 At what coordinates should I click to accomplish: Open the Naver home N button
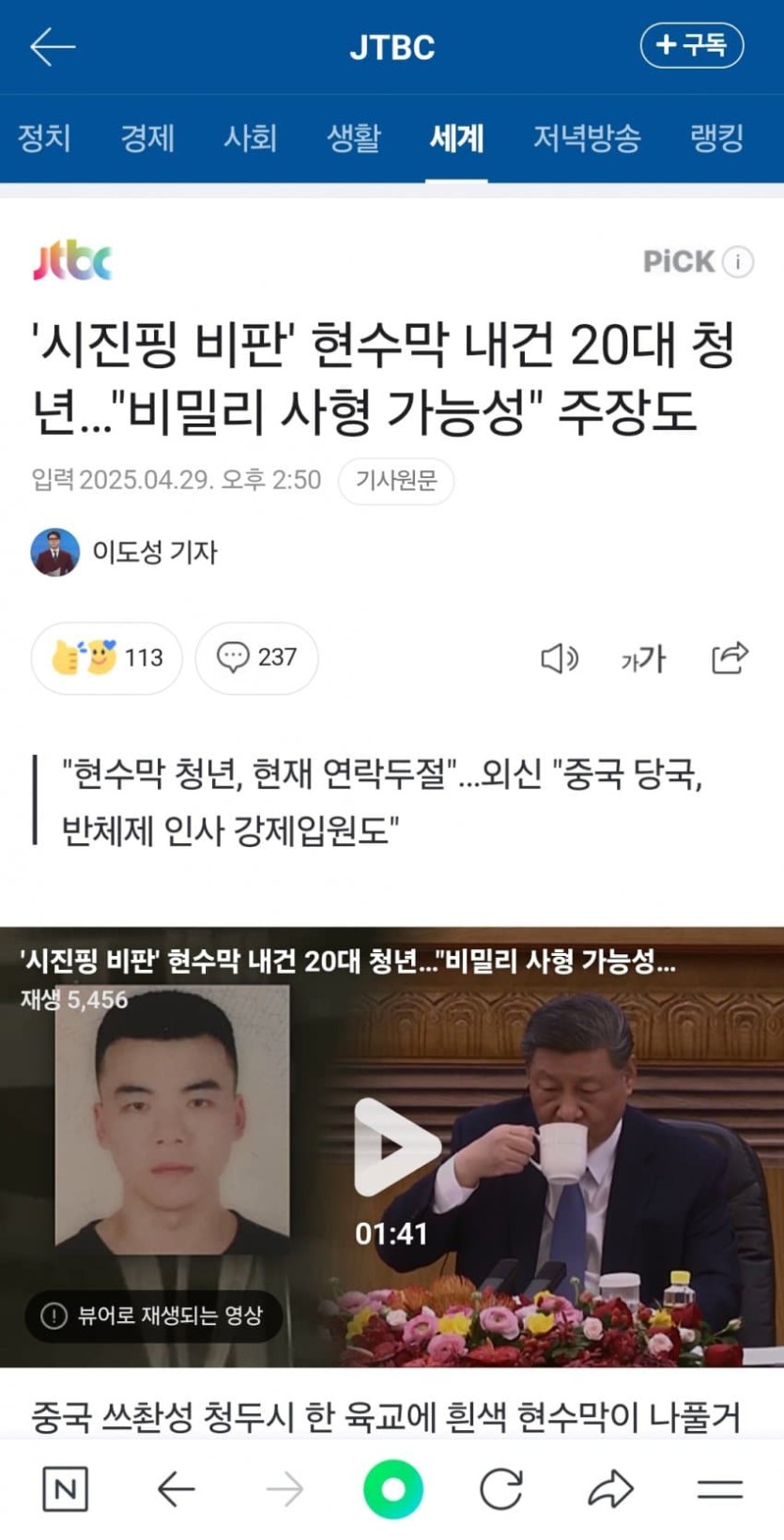click(66, 1488)
